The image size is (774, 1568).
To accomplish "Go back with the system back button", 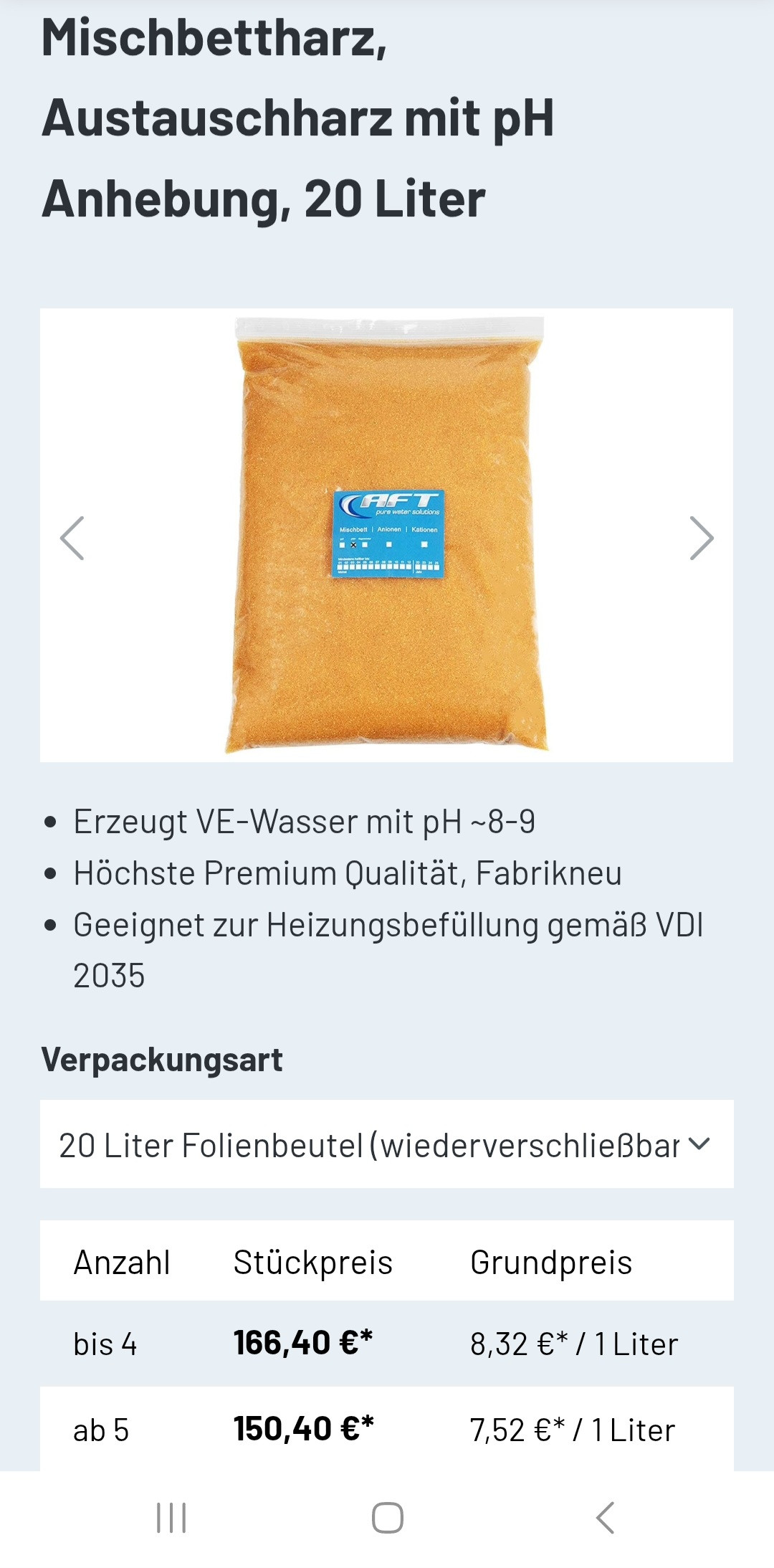I will coord(606,1518).
